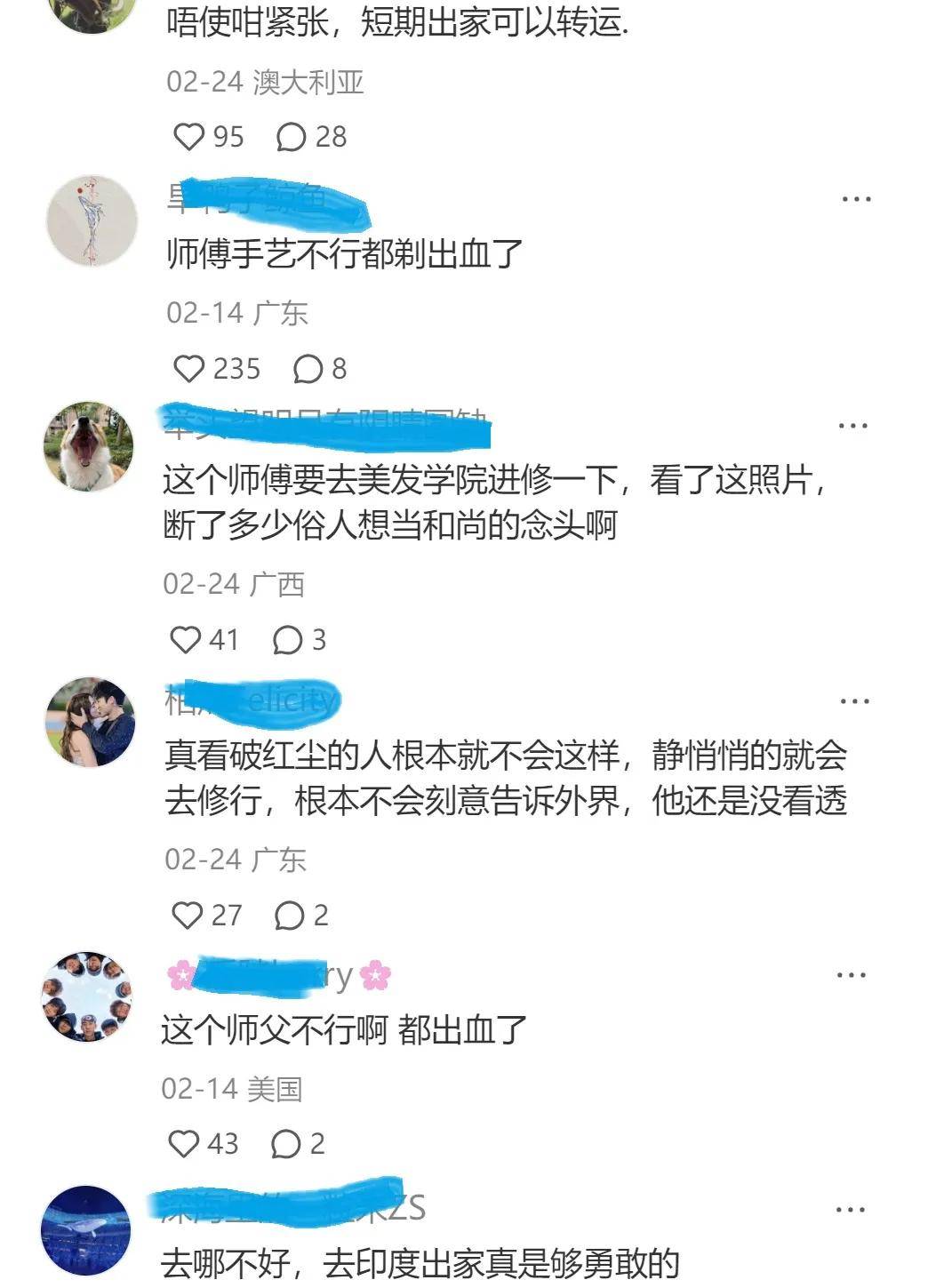Open more options for the 美发学院 comment

point(853,426)
